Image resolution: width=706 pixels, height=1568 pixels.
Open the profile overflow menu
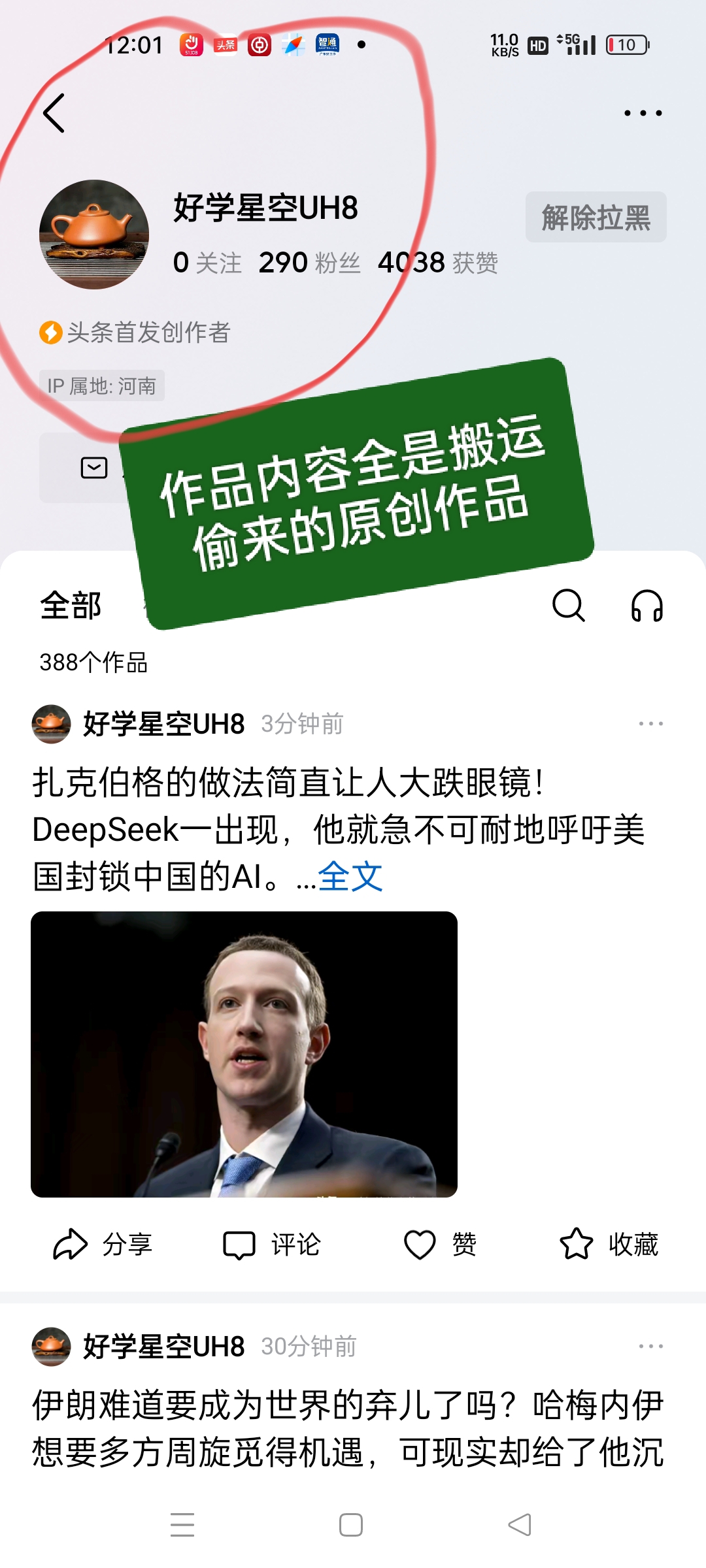[x=643, y=113]
